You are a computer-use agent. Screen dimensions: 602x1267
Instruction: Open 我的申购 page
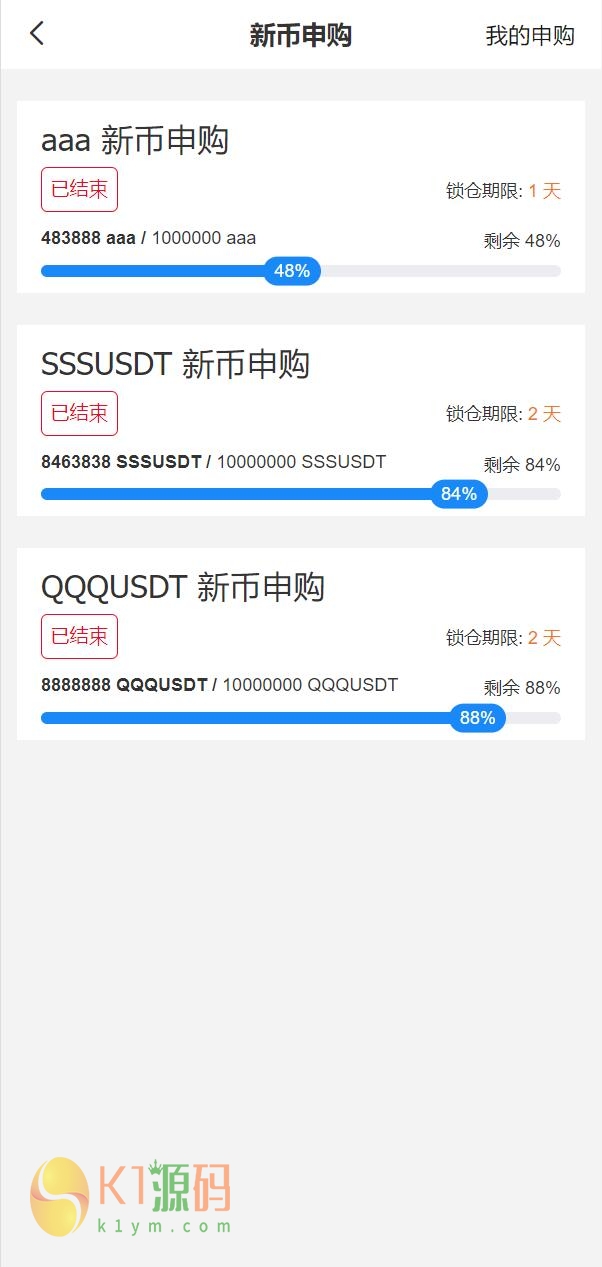pos(529,36)
